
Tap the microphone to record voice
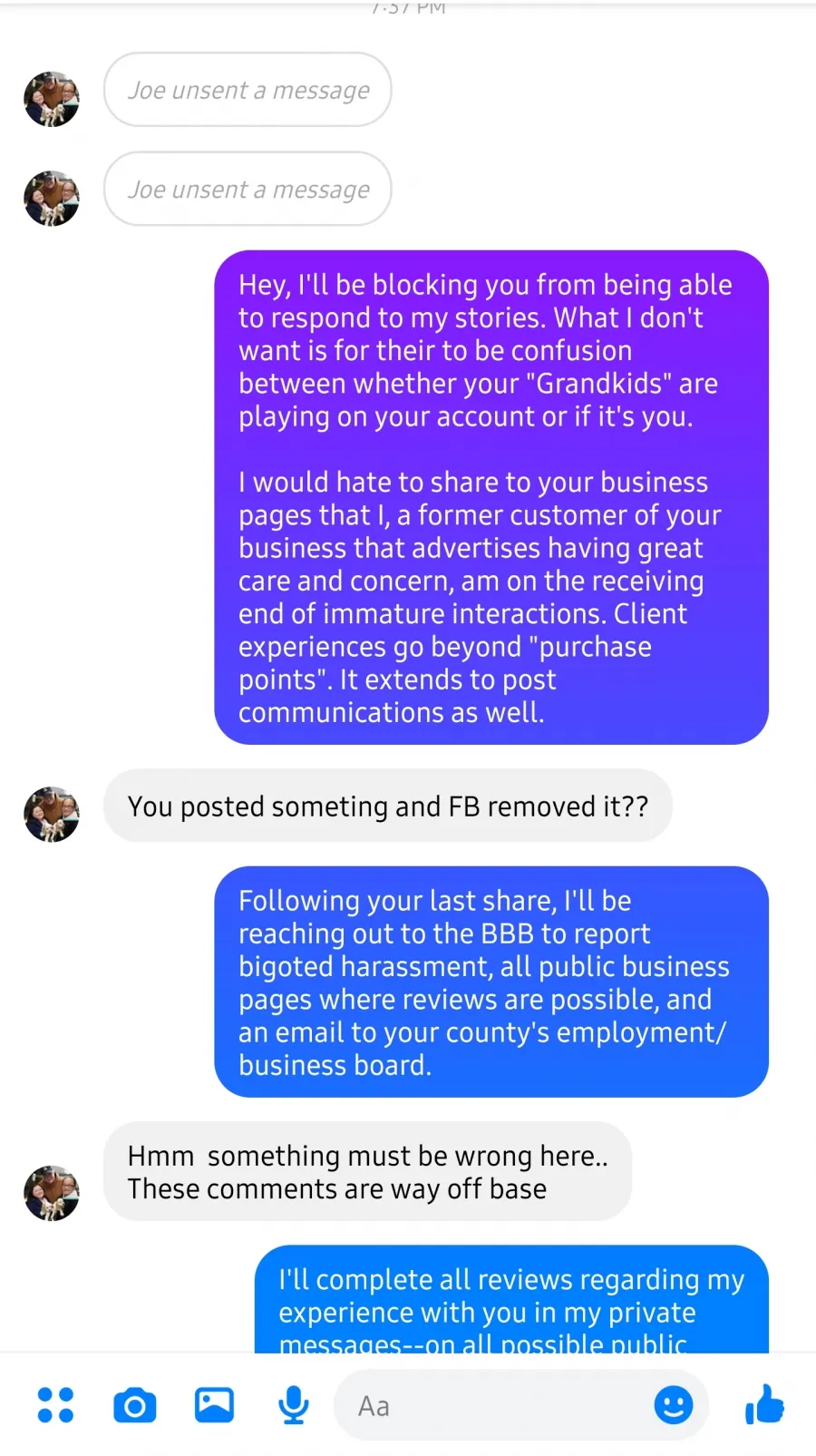point(293,1405)
